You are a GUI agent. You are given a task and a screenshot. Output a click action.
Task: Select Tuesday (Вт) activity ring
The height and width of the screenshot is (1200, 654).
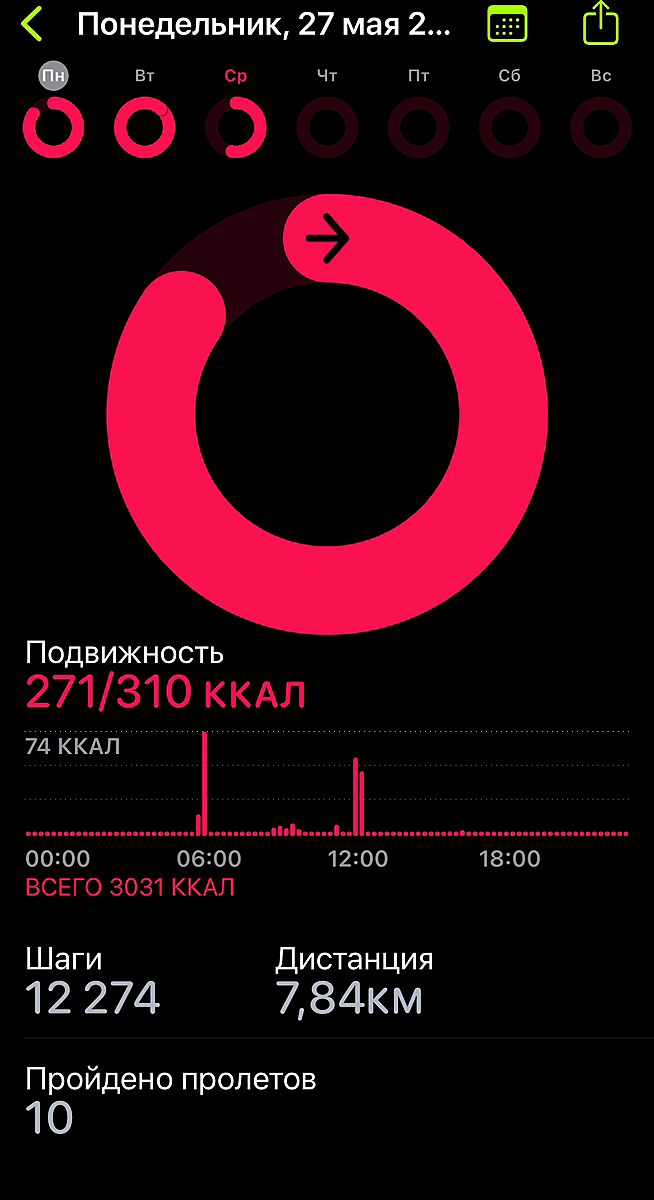(145, 127)
